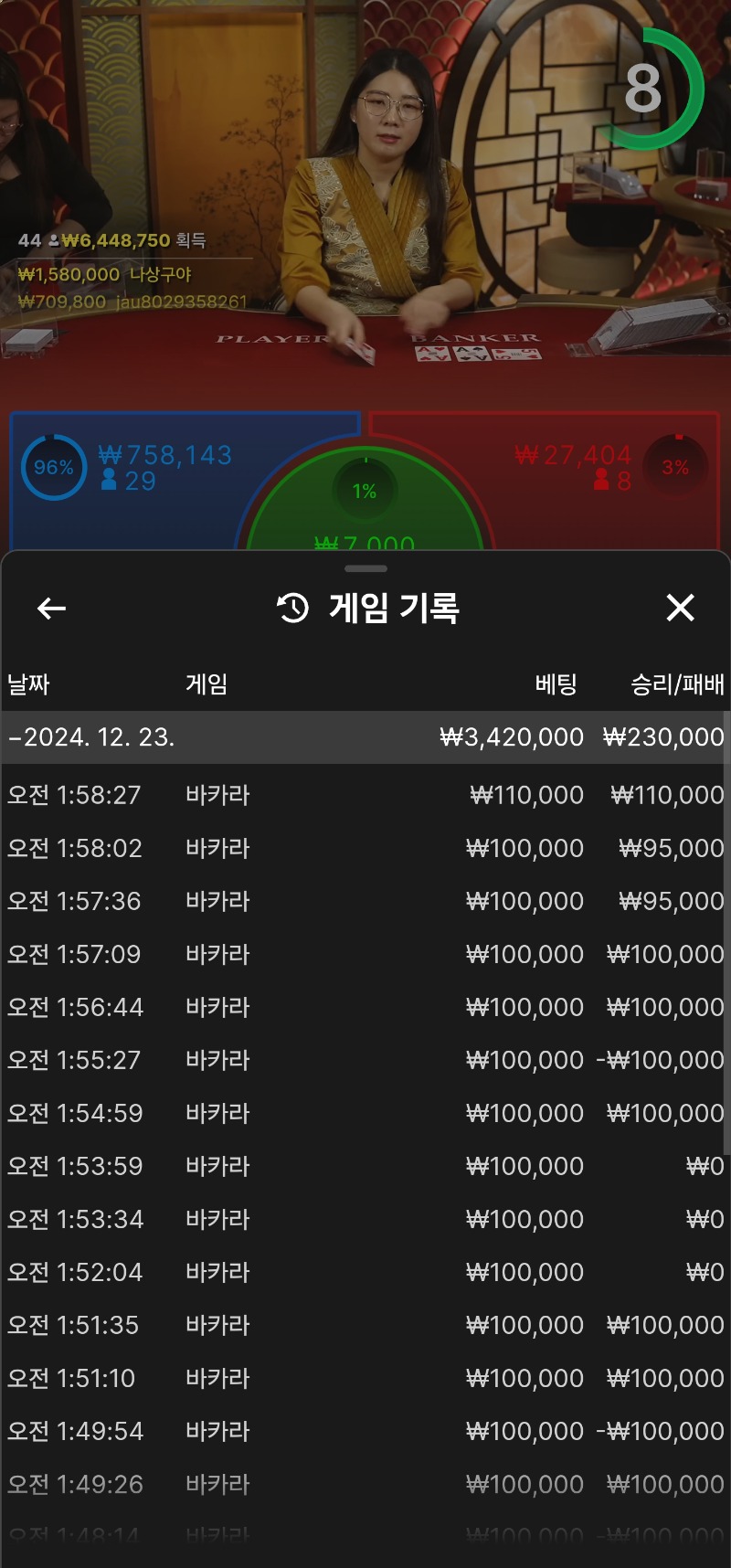
Task: Go back from the 게임 기록 panel
Action: tap(51, 609)
